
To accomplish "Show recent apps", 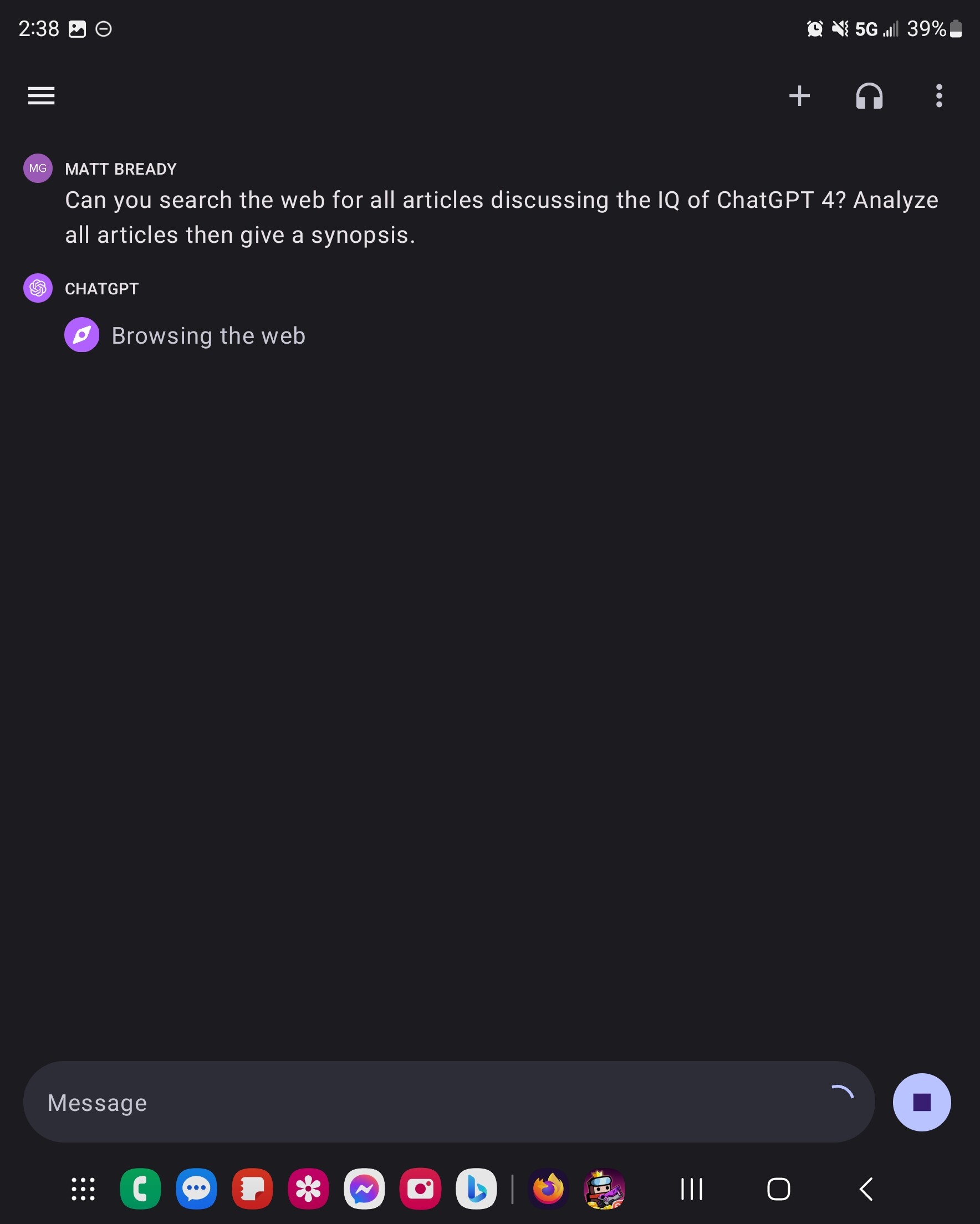I will coord(691,1189).
